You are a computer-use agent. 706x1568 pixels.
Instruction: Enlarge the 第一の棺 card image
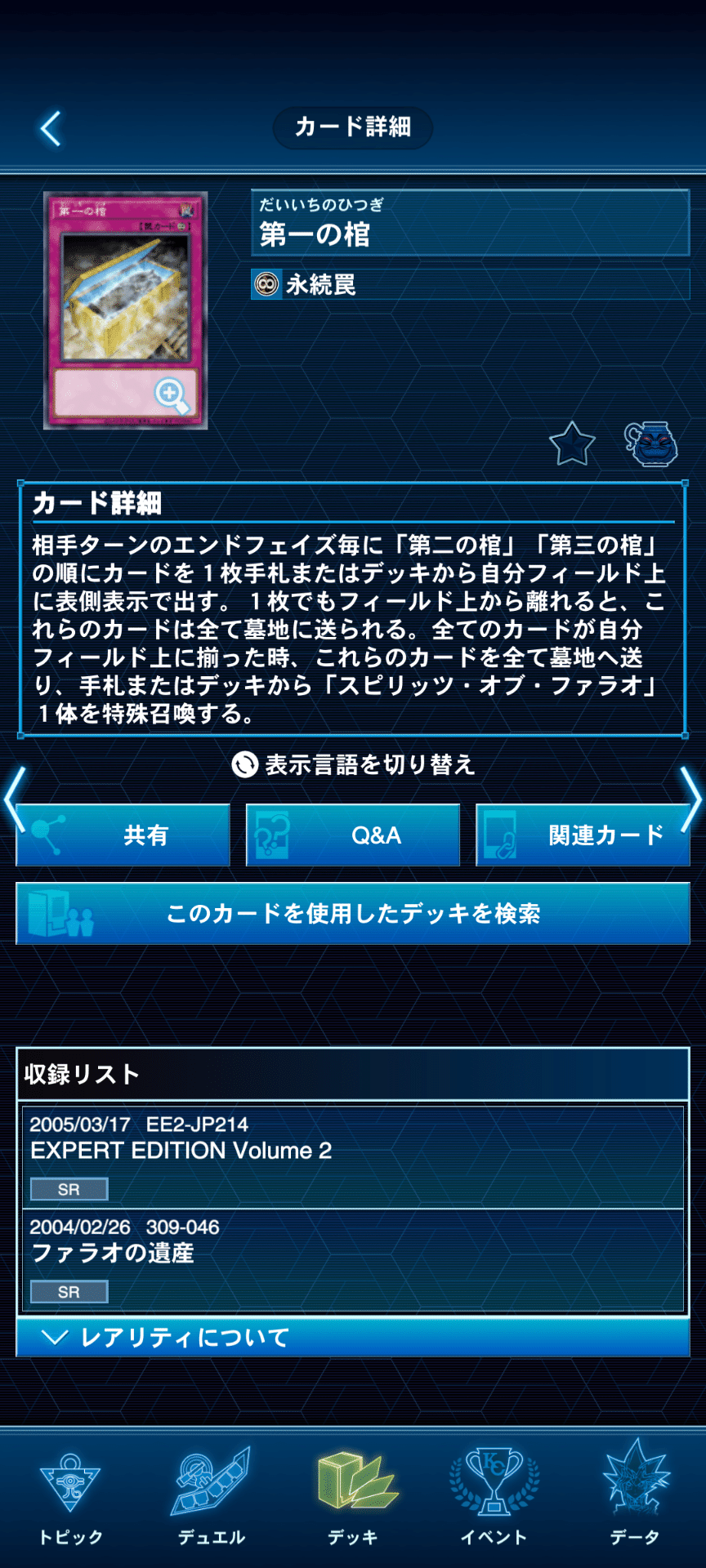coord(125,310)
